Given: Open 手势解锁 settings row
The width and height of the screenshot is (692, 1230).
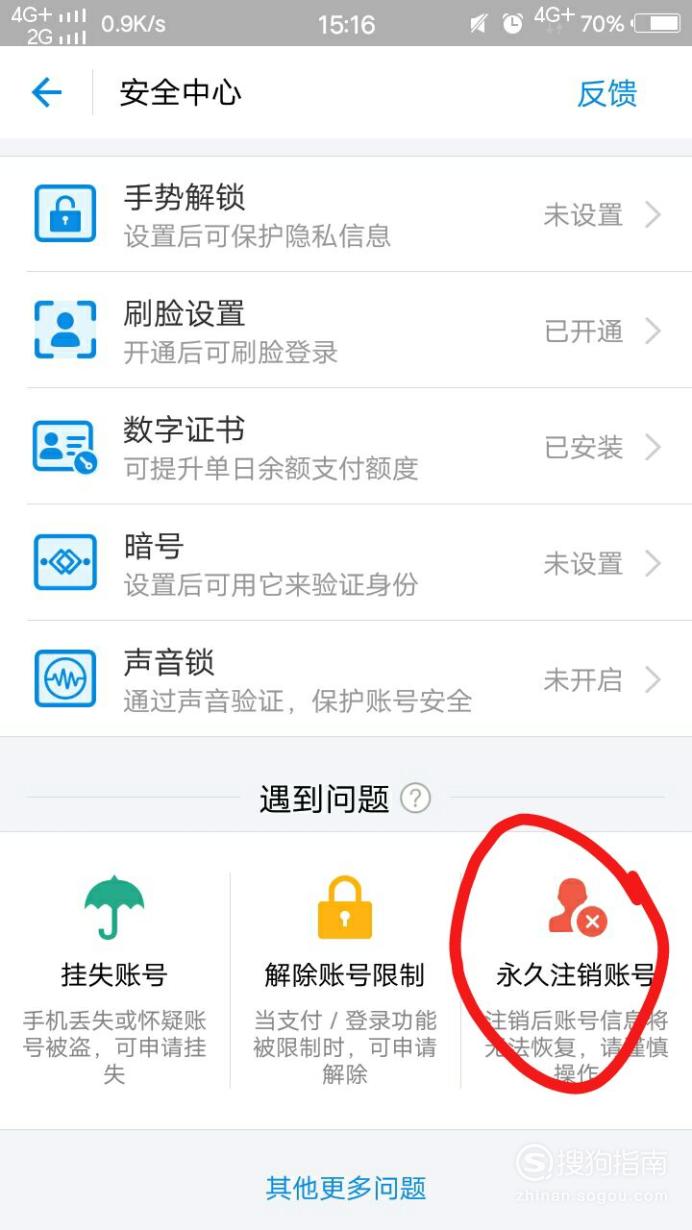Looking at the screenshot, I should [346, 214].
